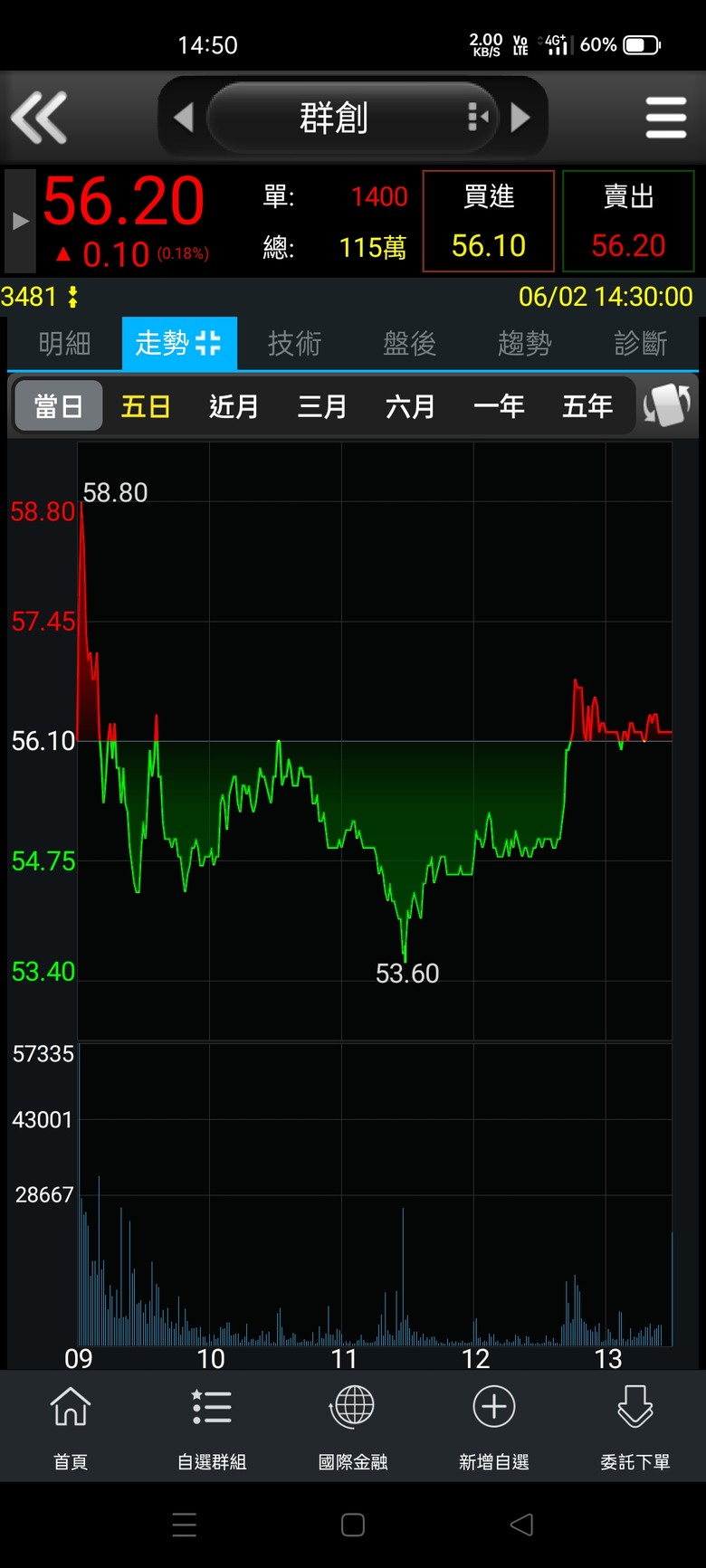This screenshot has width=706, height=1568.
Task: Switch to the 盤後 tab
Action: [x=409, y=344]
